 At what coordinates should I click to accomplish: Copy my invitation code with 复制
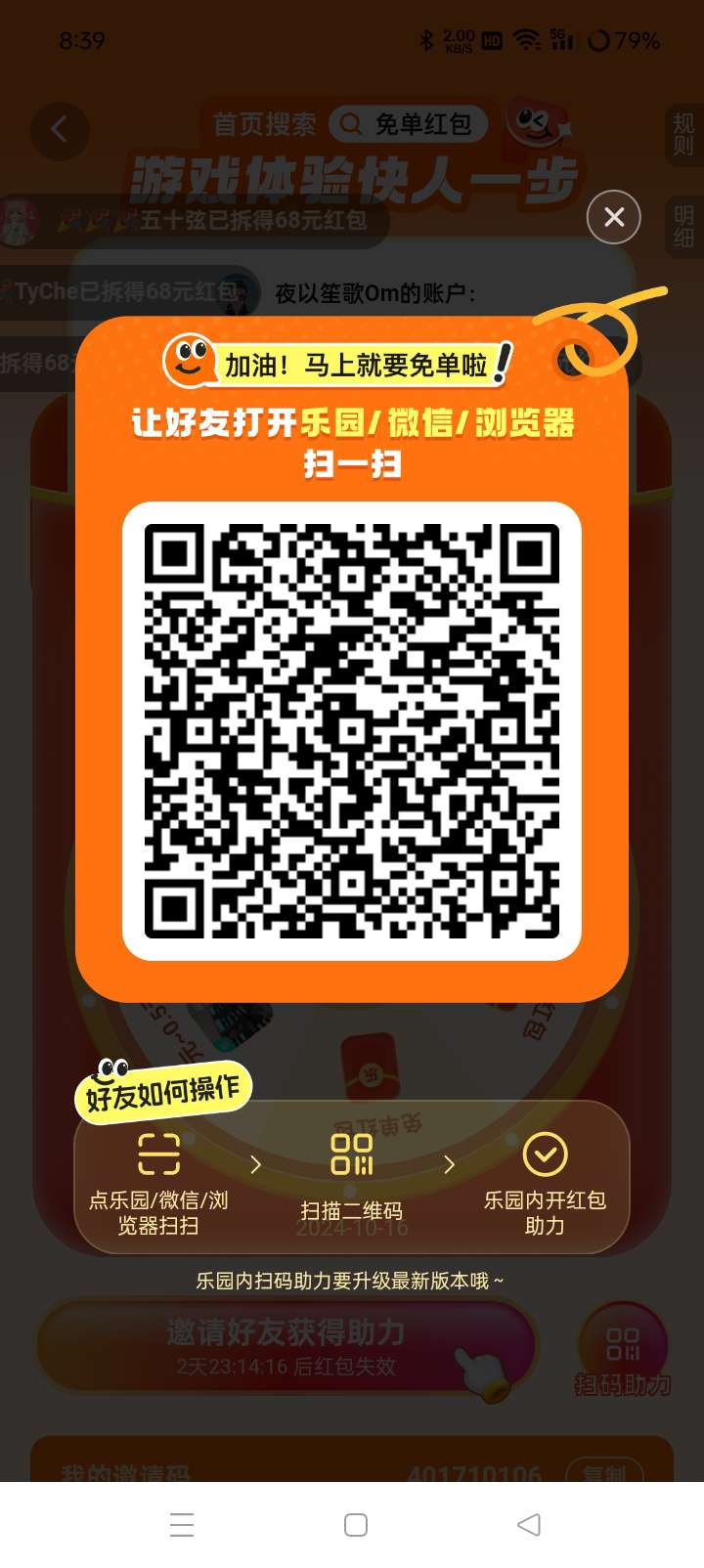tap(604, 1473)
